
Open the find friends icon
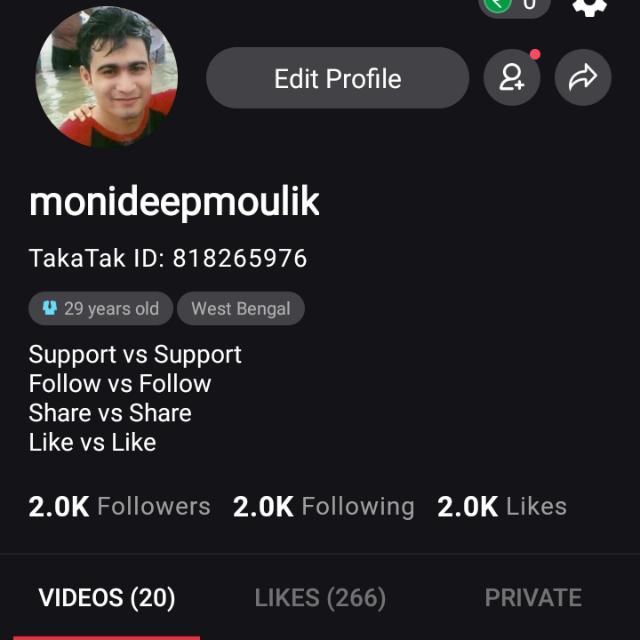point(512,78)
